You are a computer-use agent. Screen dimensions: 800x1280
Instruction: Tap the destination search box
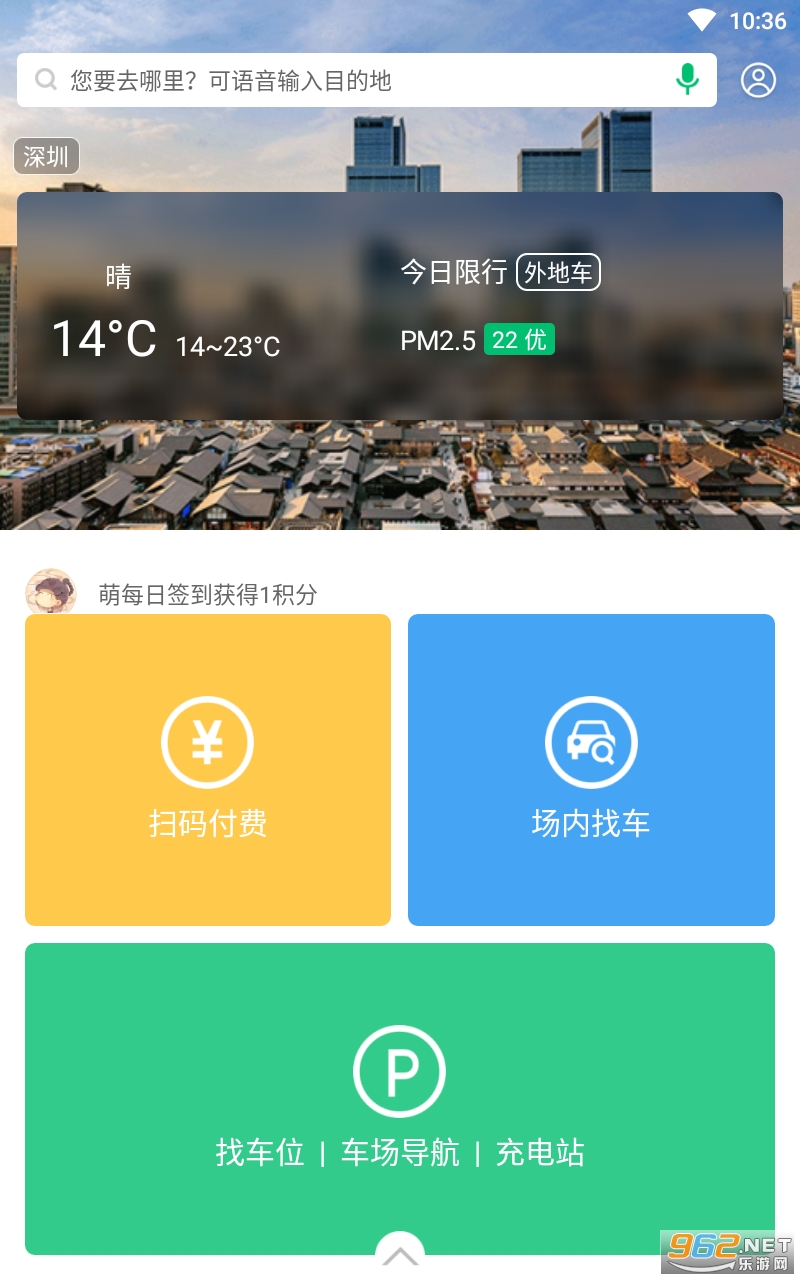click(x=340, y=80)
